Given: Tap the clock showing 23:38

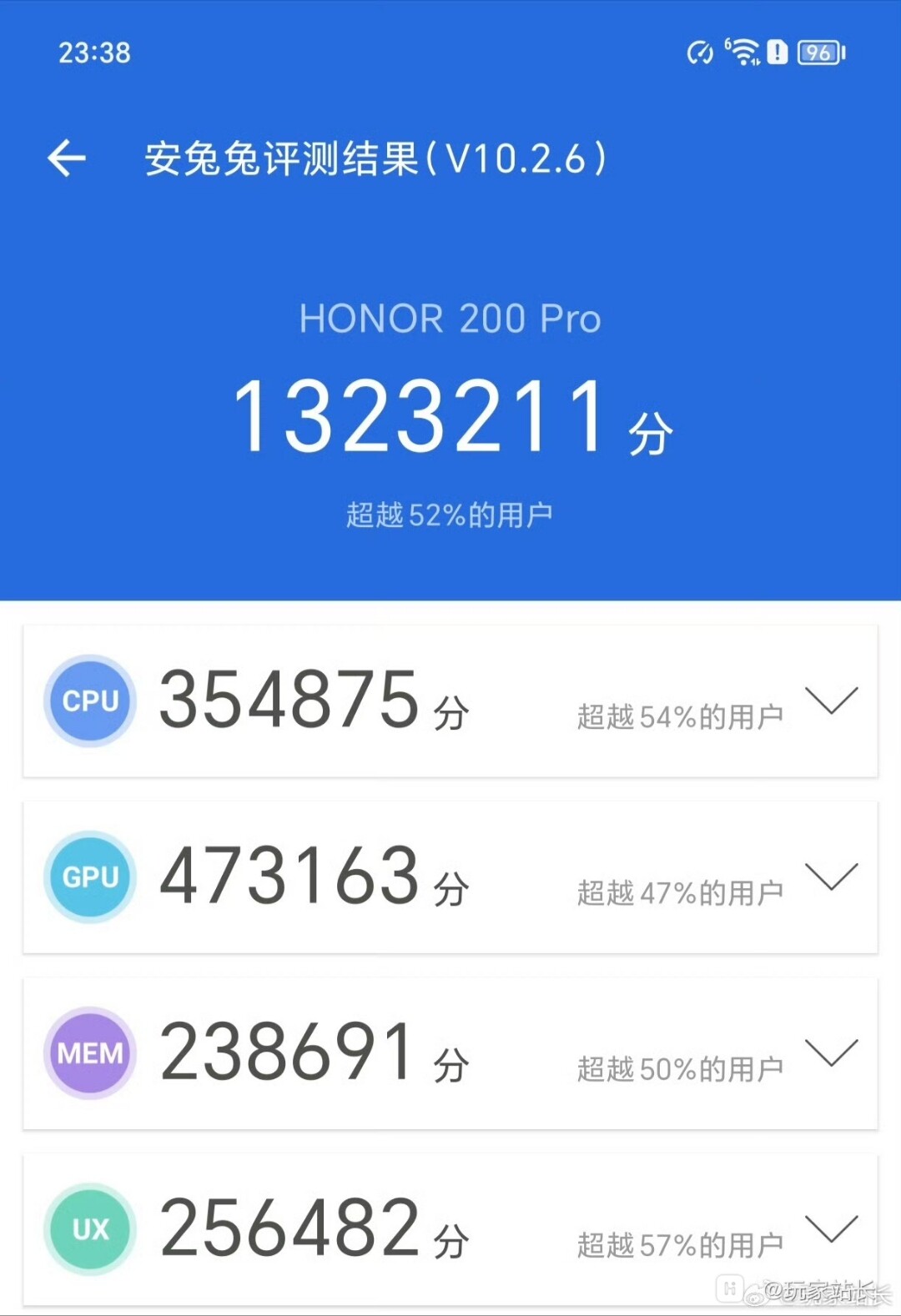Looking at the screenshot, I should pyautogui.click(x=94, y=53).
